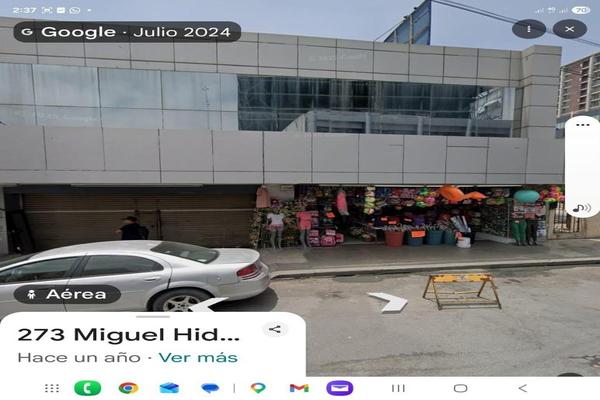Open Chrome from the taskbar
The width and height of the screenshot is (600, 400).
(x=128, y=388)
